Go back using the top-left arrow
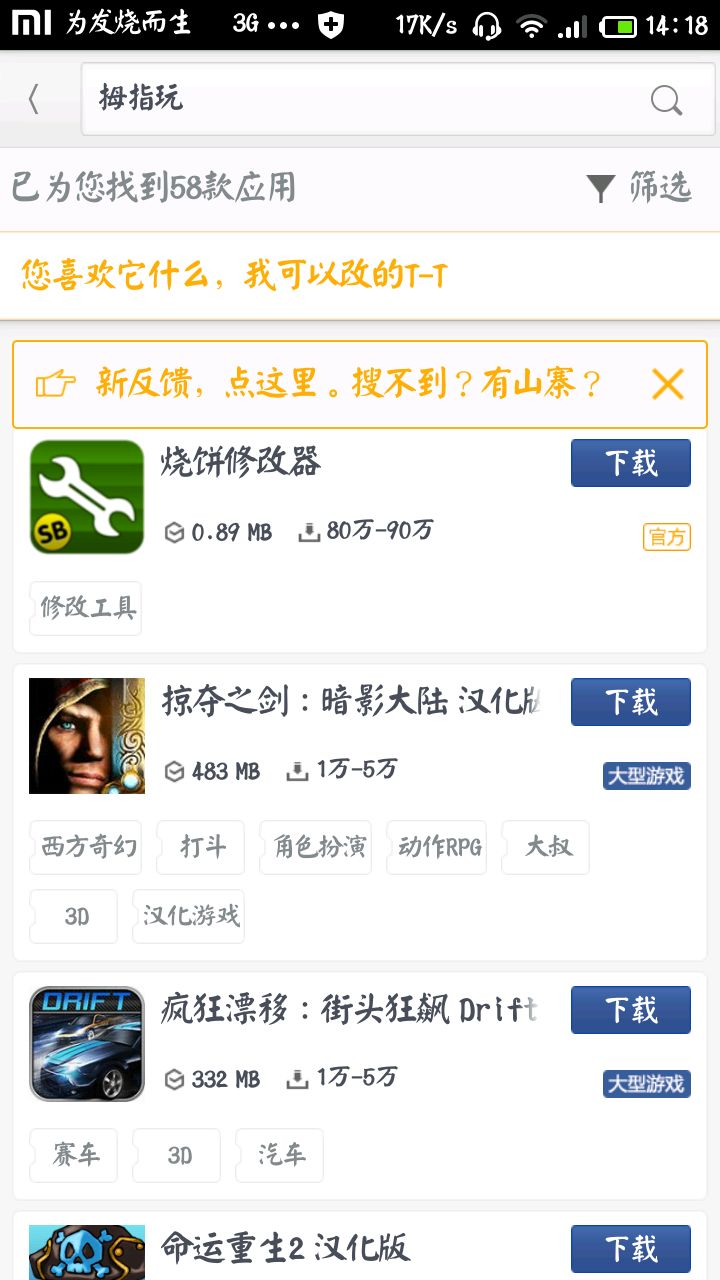 tap(34, 99)
